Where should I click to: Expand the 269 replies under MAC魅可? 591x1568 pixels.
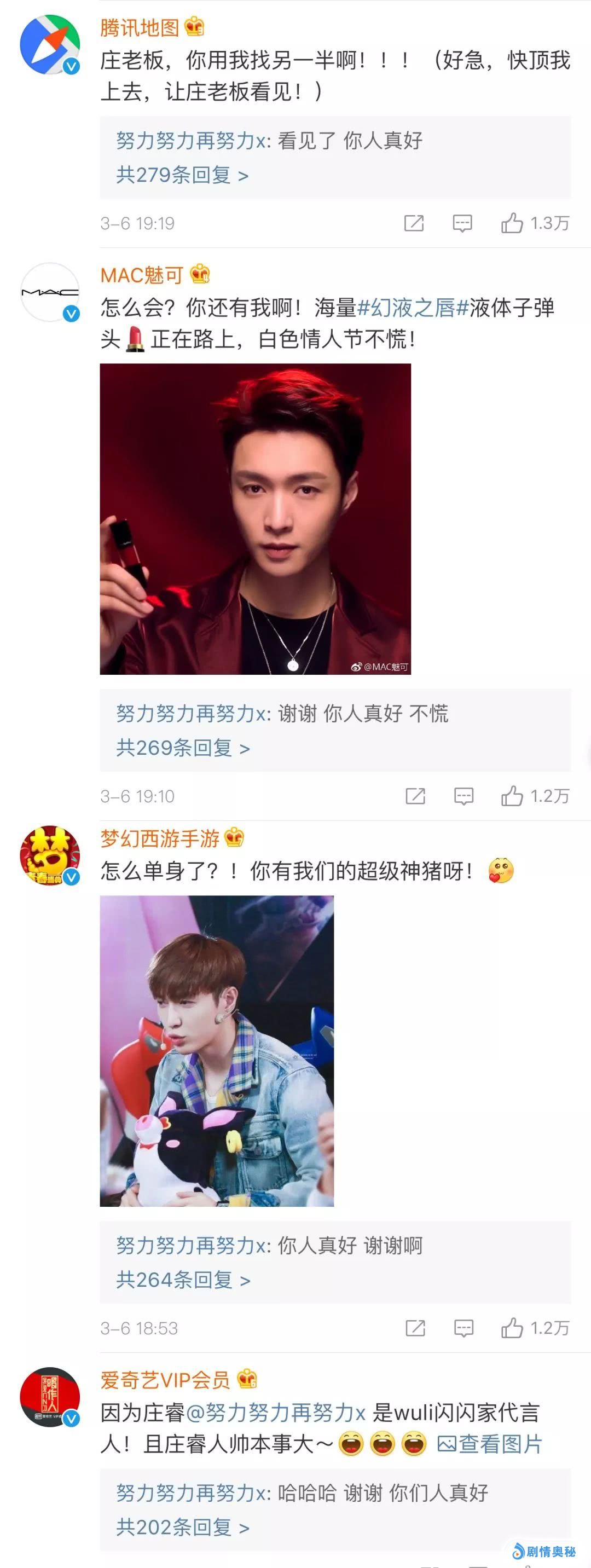tap(183, 748)
